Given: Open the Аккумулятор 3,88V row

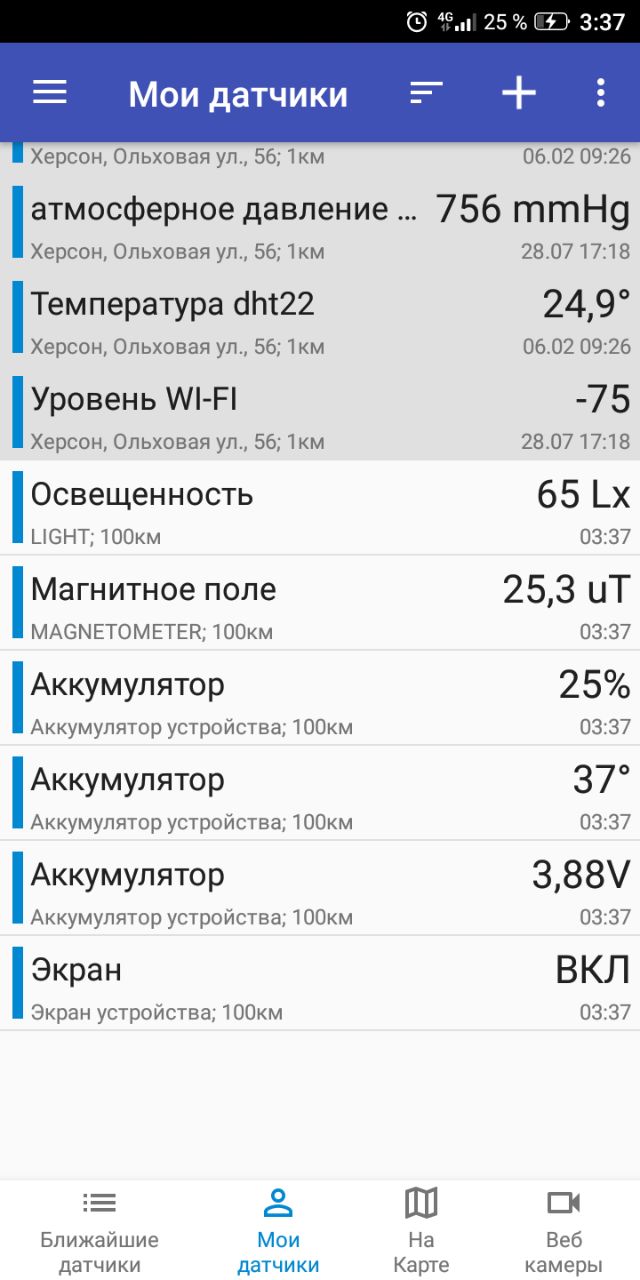Looking at the screenshot, I should pyautogui.click(x=320, y=889).
